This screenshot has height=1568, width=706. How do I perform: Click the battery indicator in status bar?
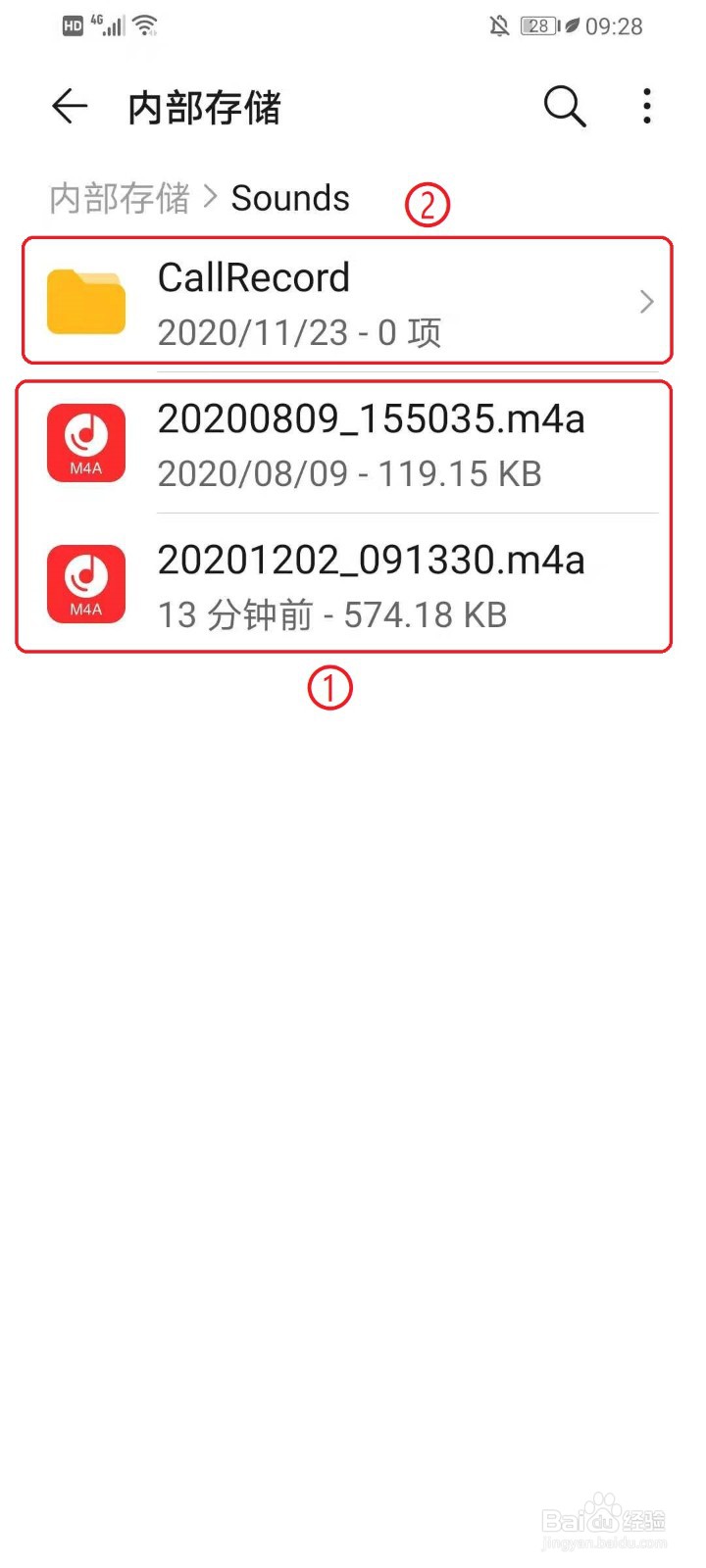tap(537, 26)
